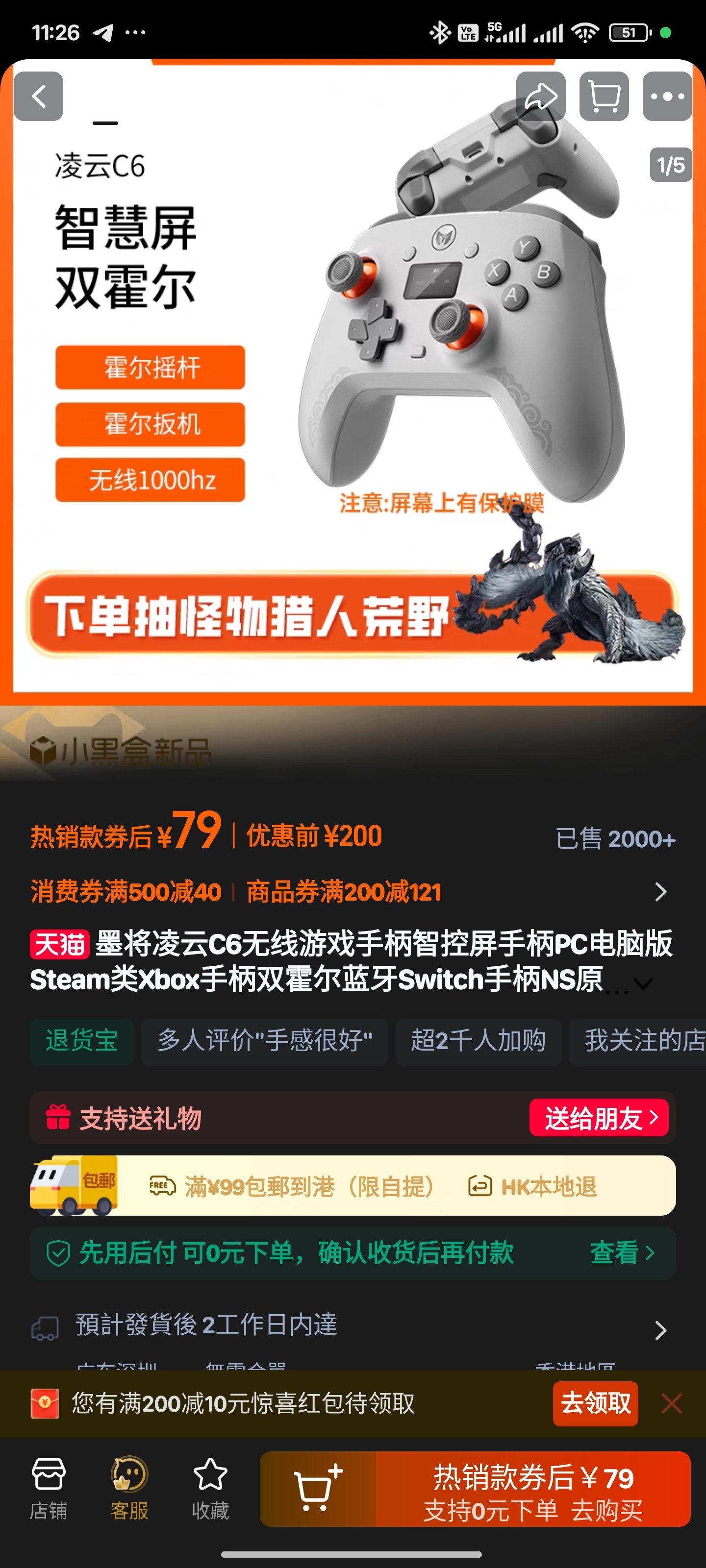Claim the red packet with 去领取
Viewport: 706px width, 1568px height.
pos(595,1404)
